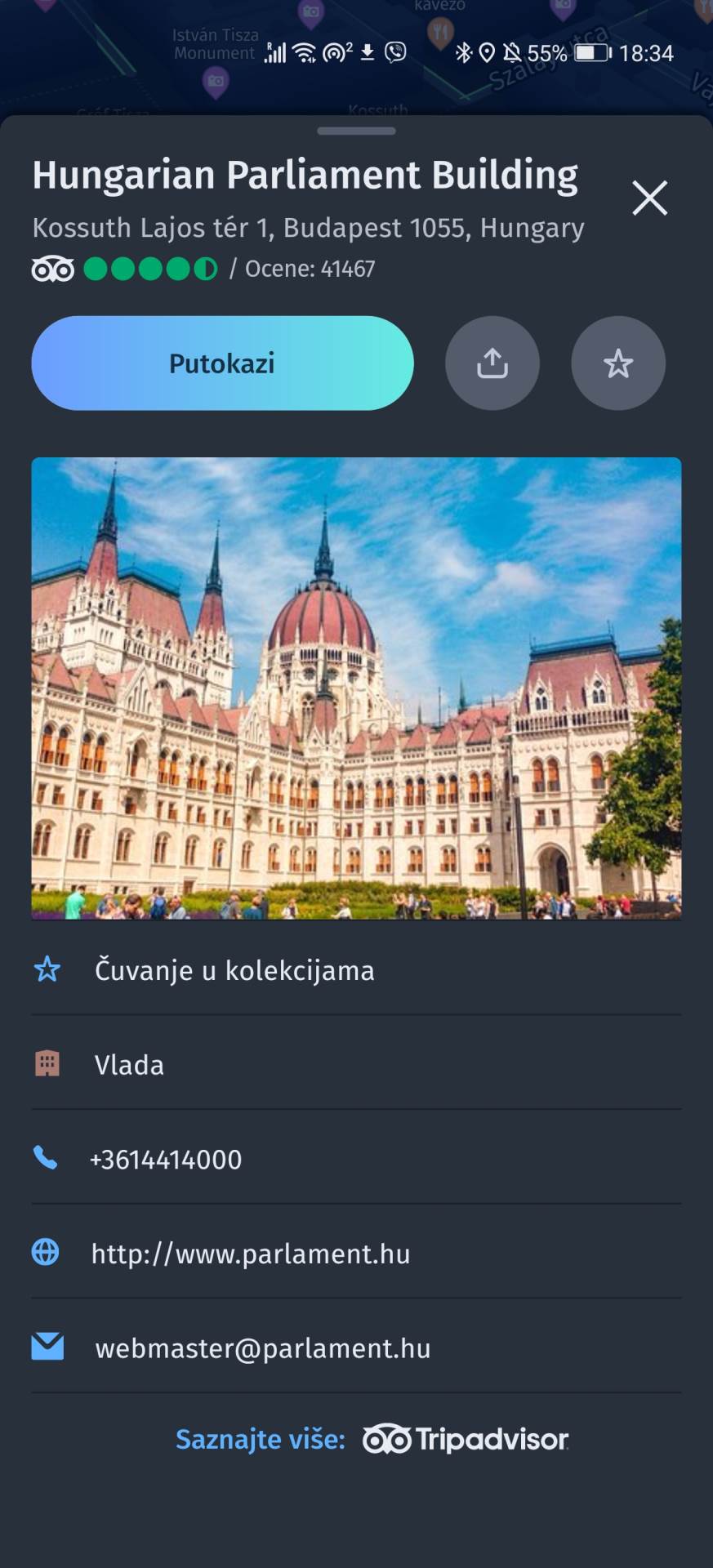Tap the building icon next to Vlada
The height and width of the screenshot is (1568, 713).
coord(49,1063)
